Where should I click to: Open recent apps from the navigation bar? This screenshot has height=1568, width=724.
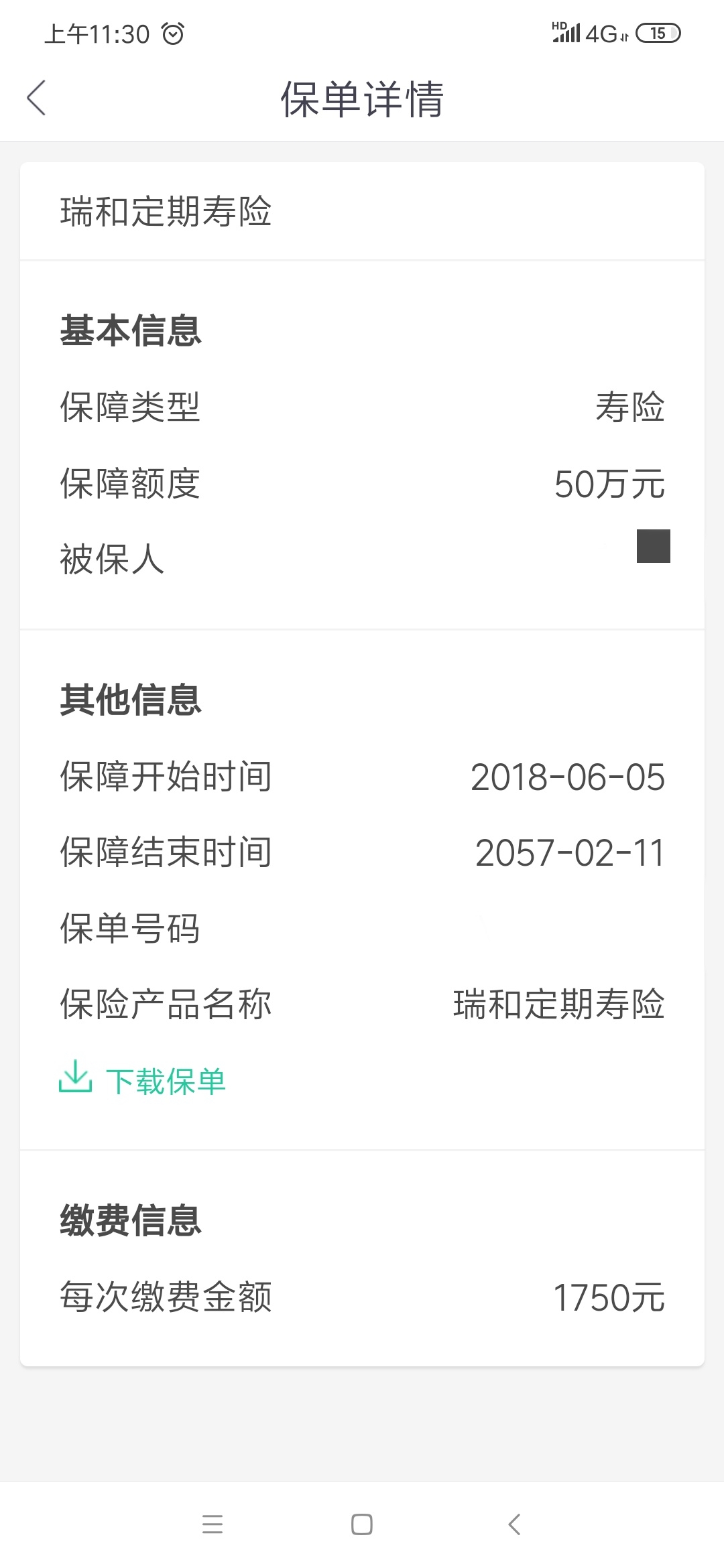click(213, 1524)
